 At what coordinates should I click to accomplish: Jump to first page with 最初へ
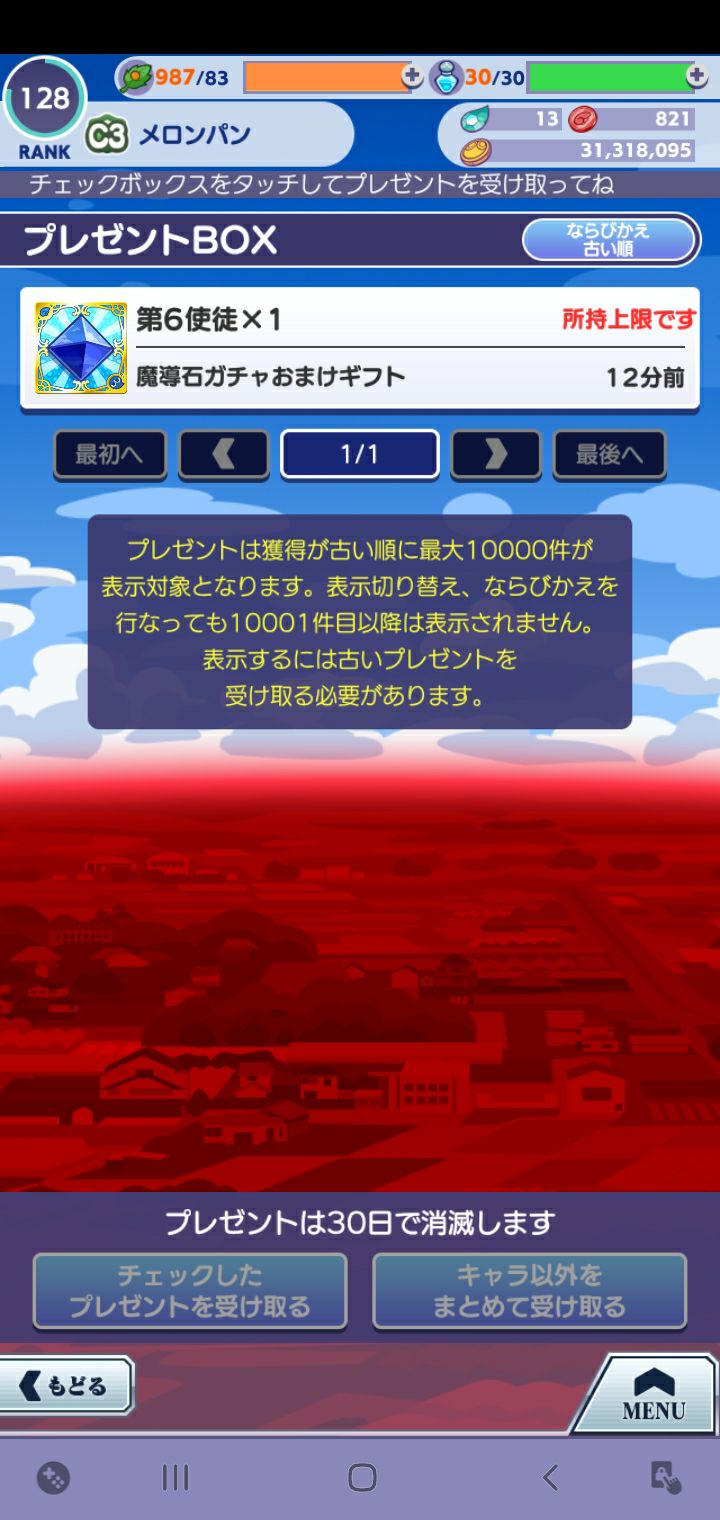point(110,455)
